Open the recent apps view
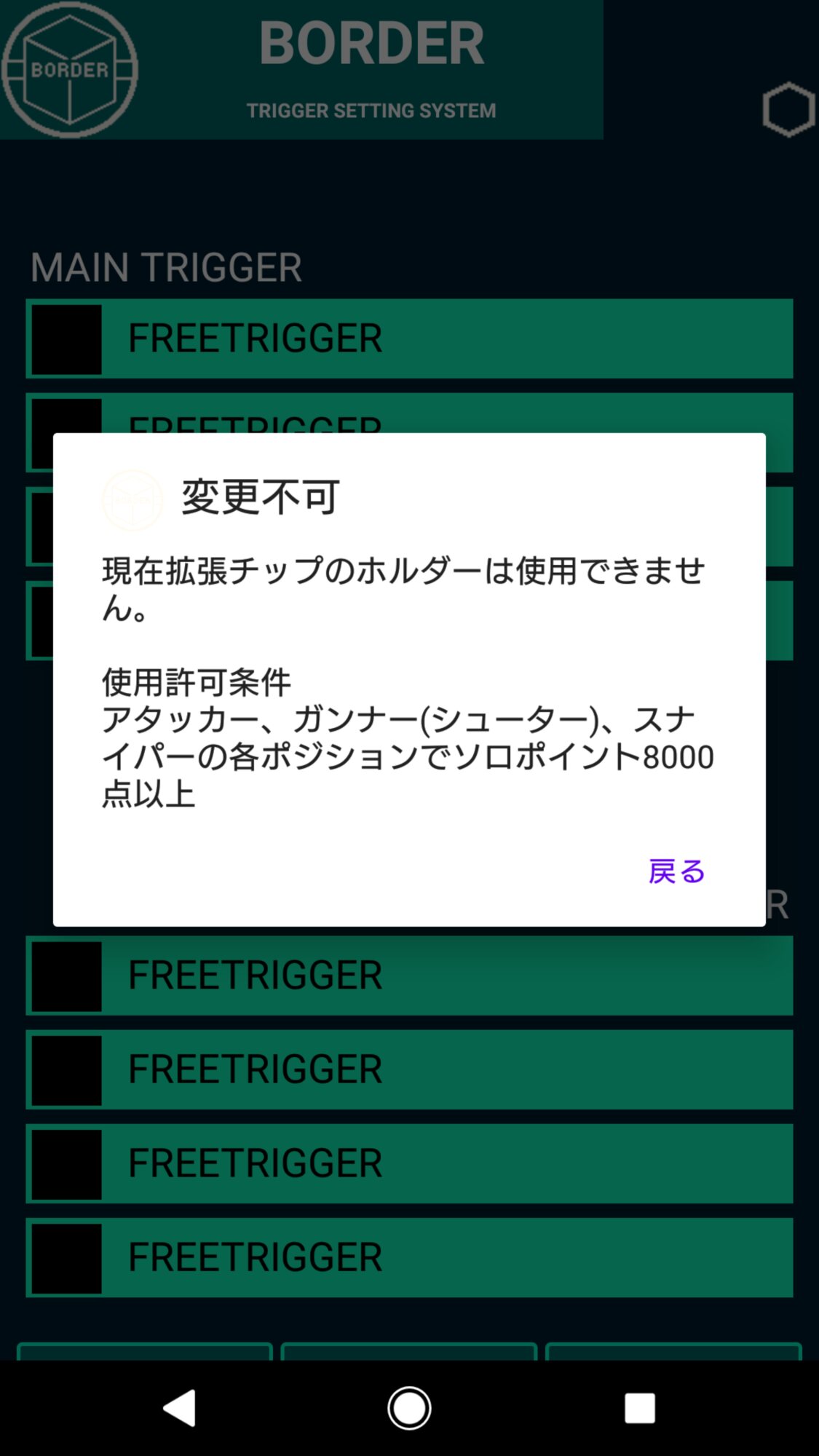Image resolution: width=819 pixels, height=1456 pixels. [x=639, y=1408]
